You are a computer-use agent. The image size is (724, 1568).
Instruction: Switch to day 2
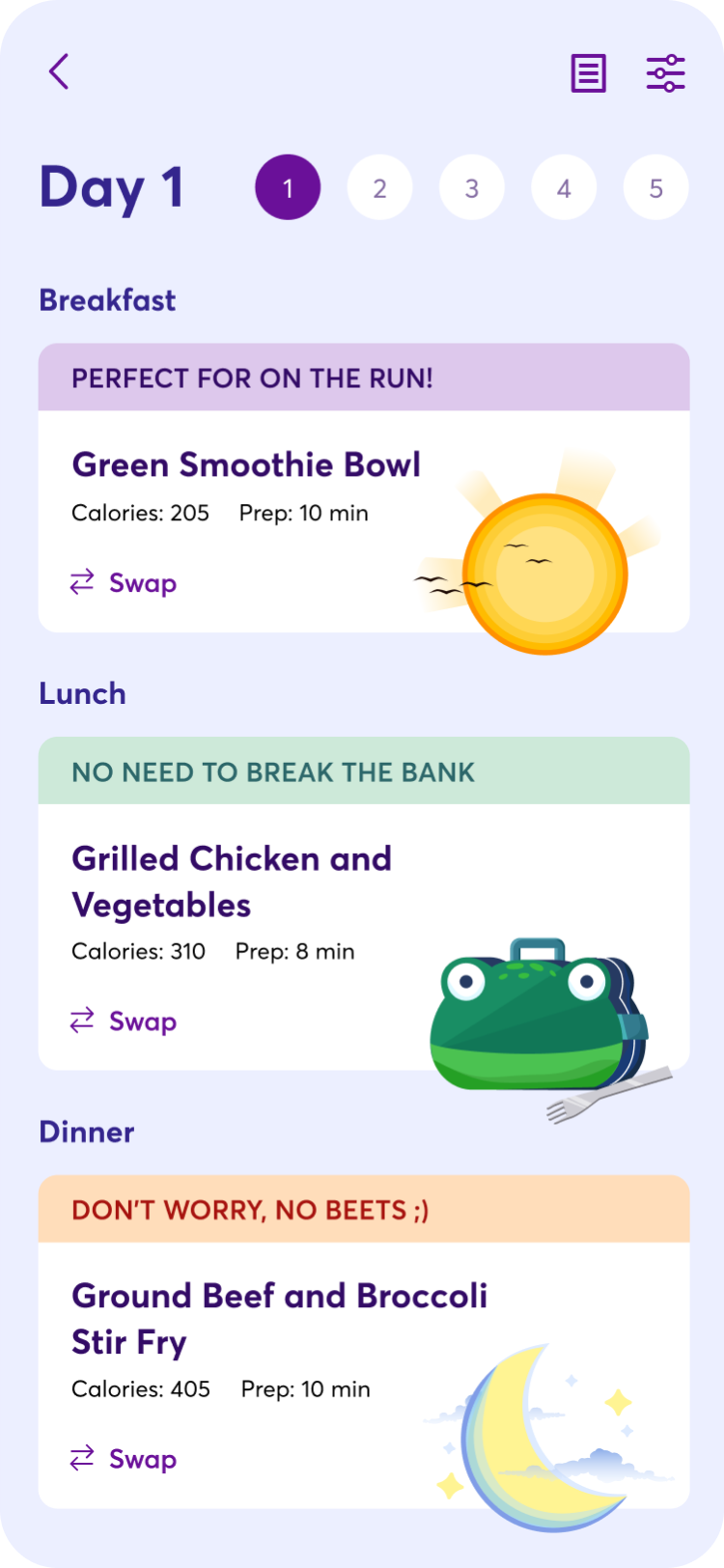coord(380,187)
